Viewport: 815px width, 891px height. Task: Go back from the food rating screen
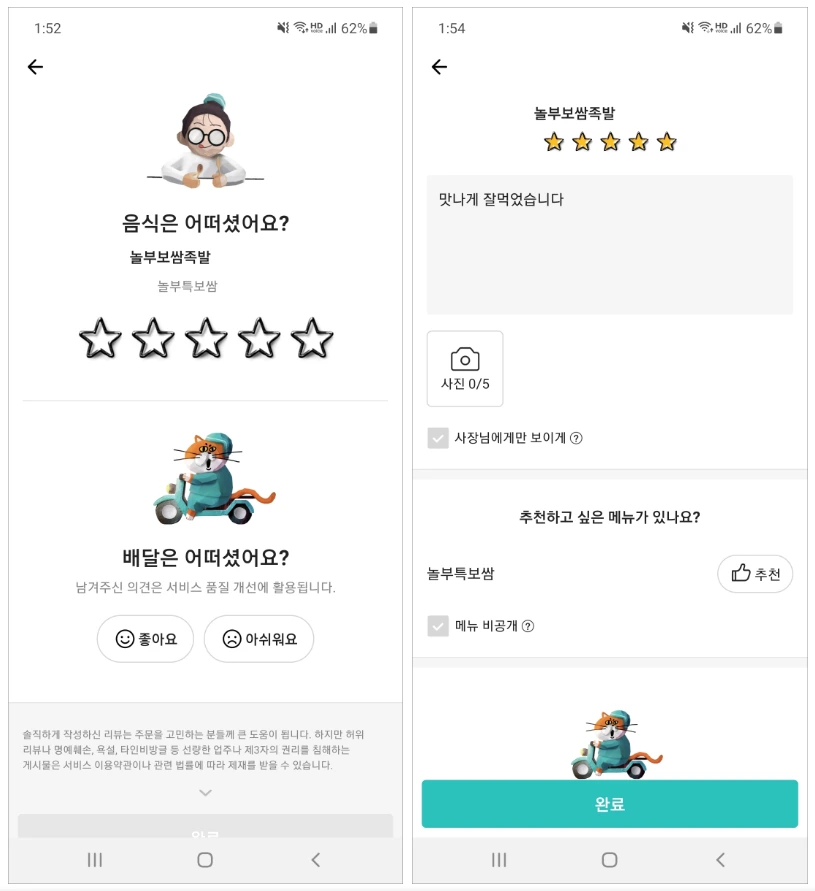(35, 67)
